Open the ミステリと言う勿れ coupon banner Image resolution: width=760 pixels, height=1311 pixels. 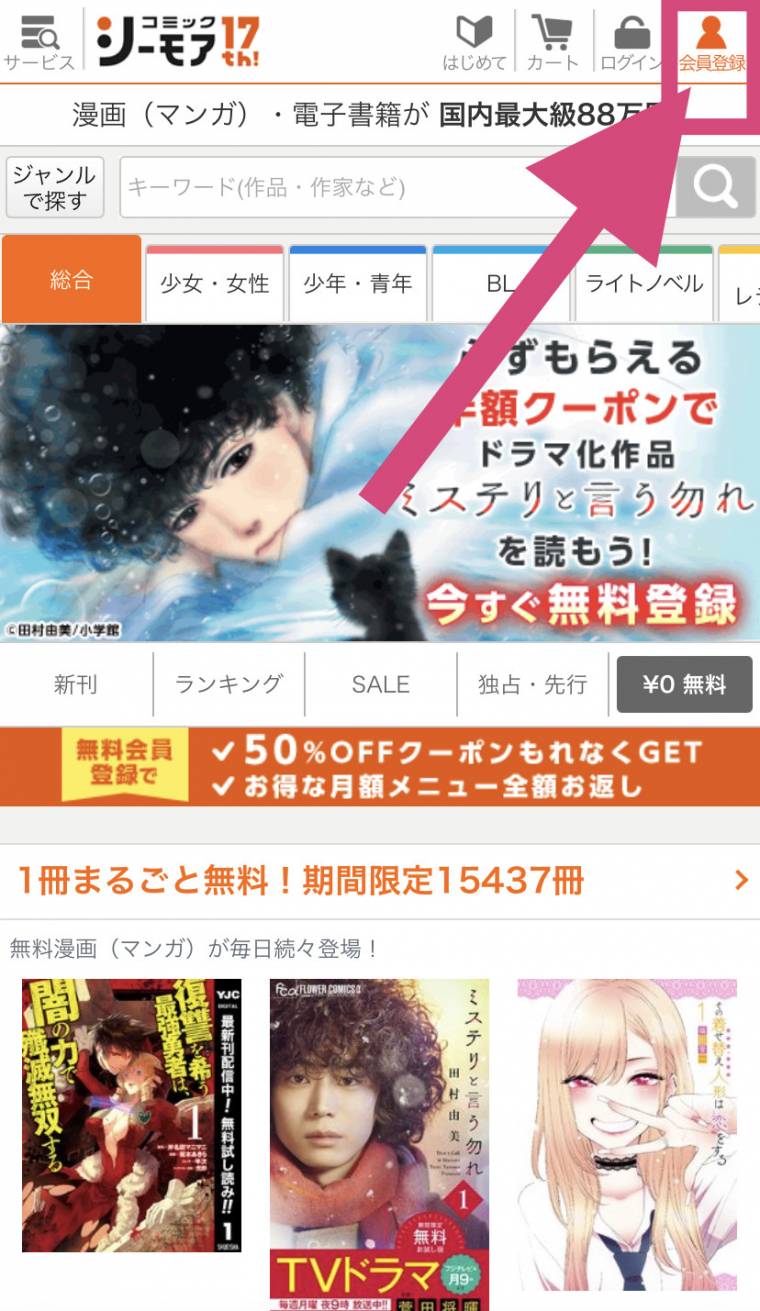click(x=380, y=482)
